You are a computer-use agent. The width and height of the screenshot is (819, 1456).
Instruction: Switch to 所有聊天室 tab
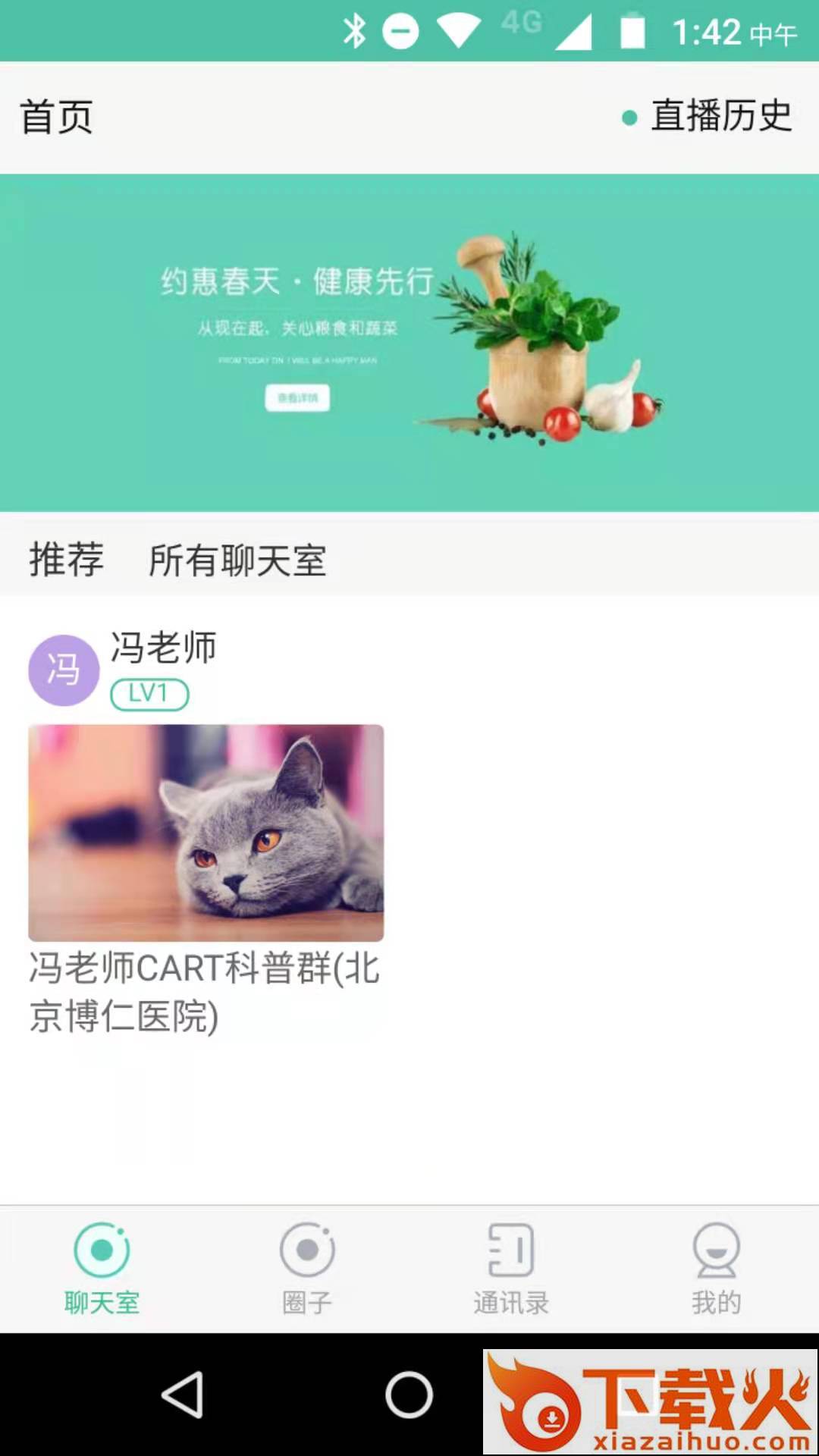click(x=237, y=561)
